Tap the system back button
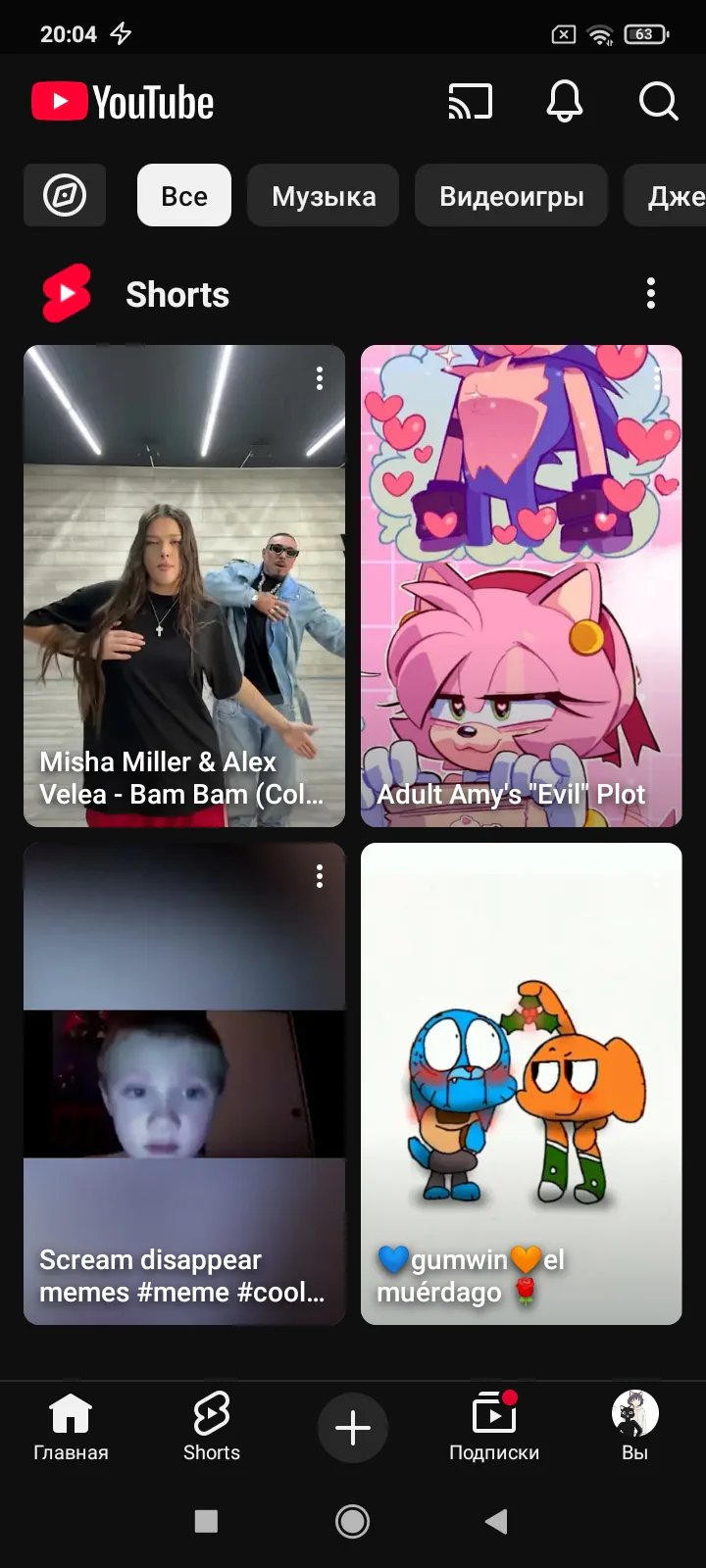Screen dimensions: 706x1568 497,1521
